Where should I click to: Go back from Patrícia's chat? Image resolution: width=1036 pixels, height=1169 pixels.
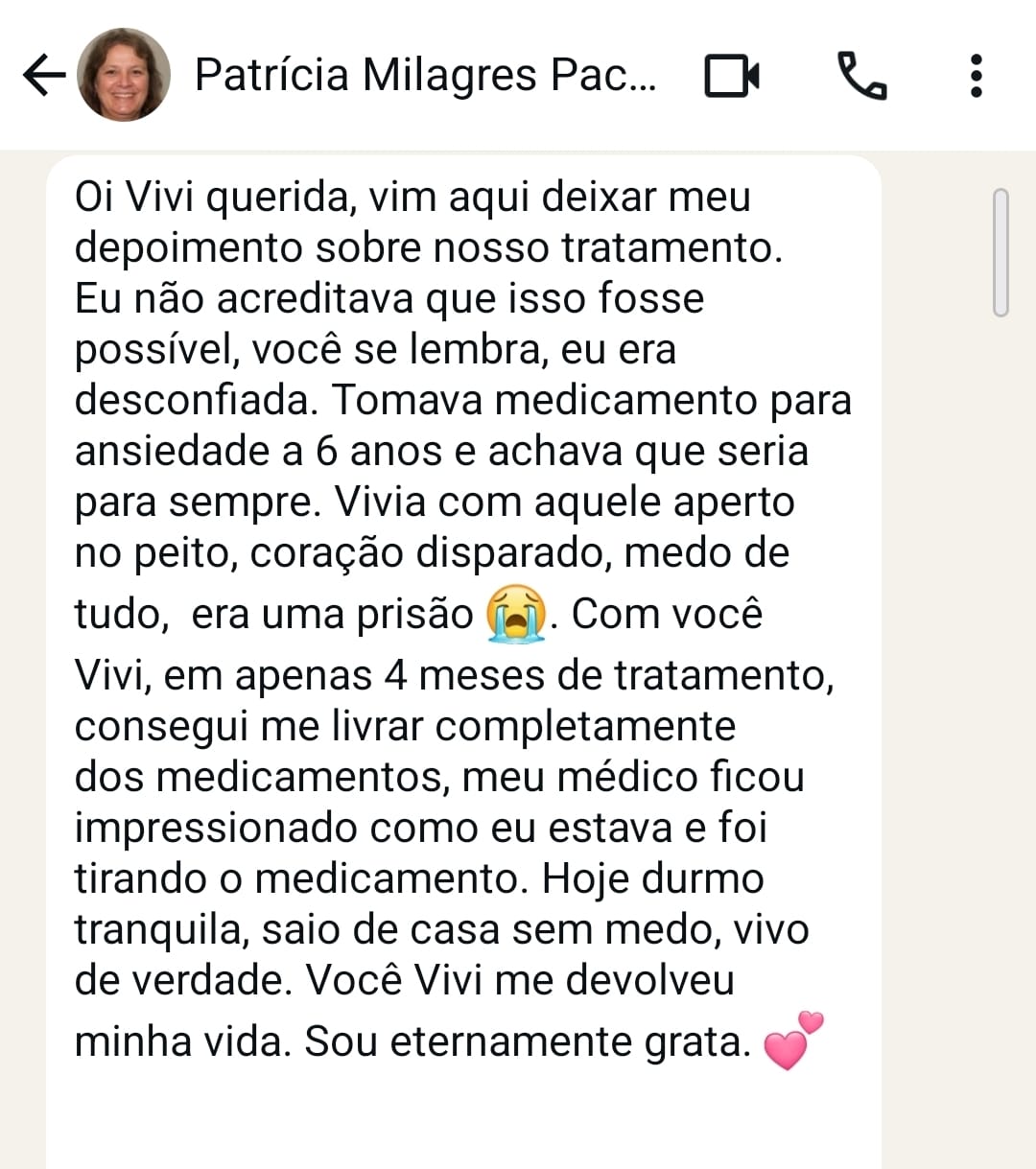[x=43, y=75]
